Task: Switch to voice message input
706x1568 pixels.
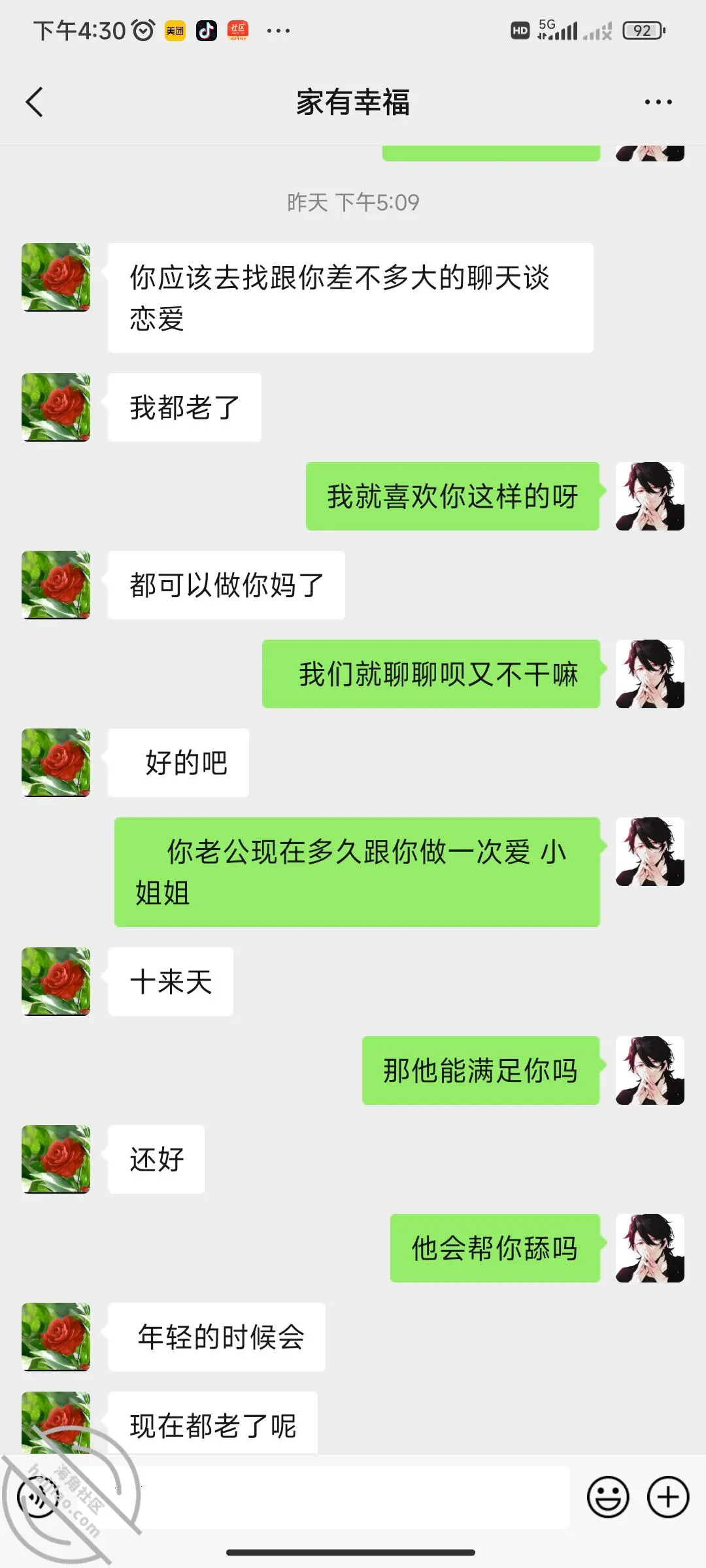Action: [x=38, y=1497]
